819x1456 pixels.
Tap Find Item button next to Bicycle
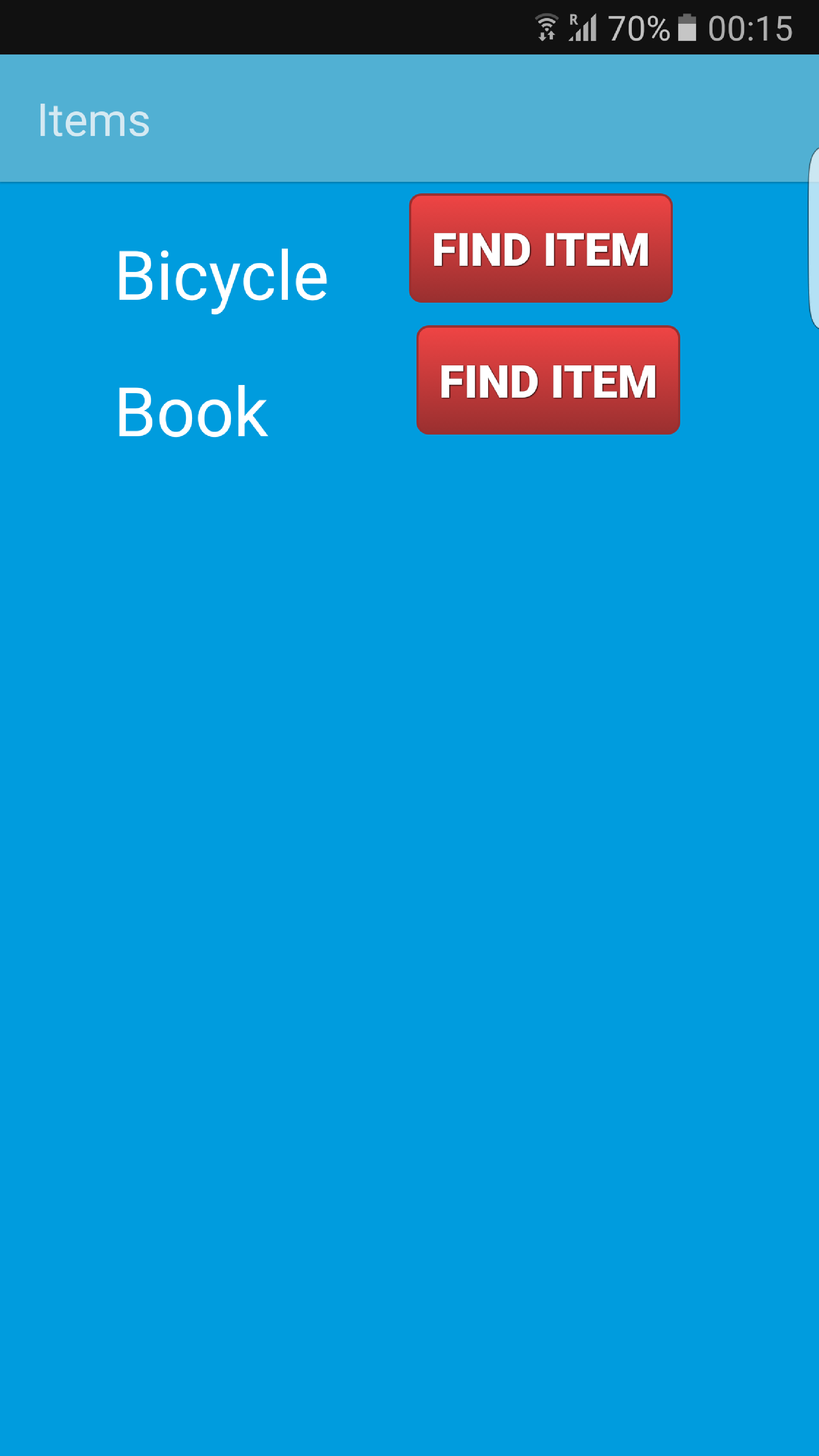point(541,249)
